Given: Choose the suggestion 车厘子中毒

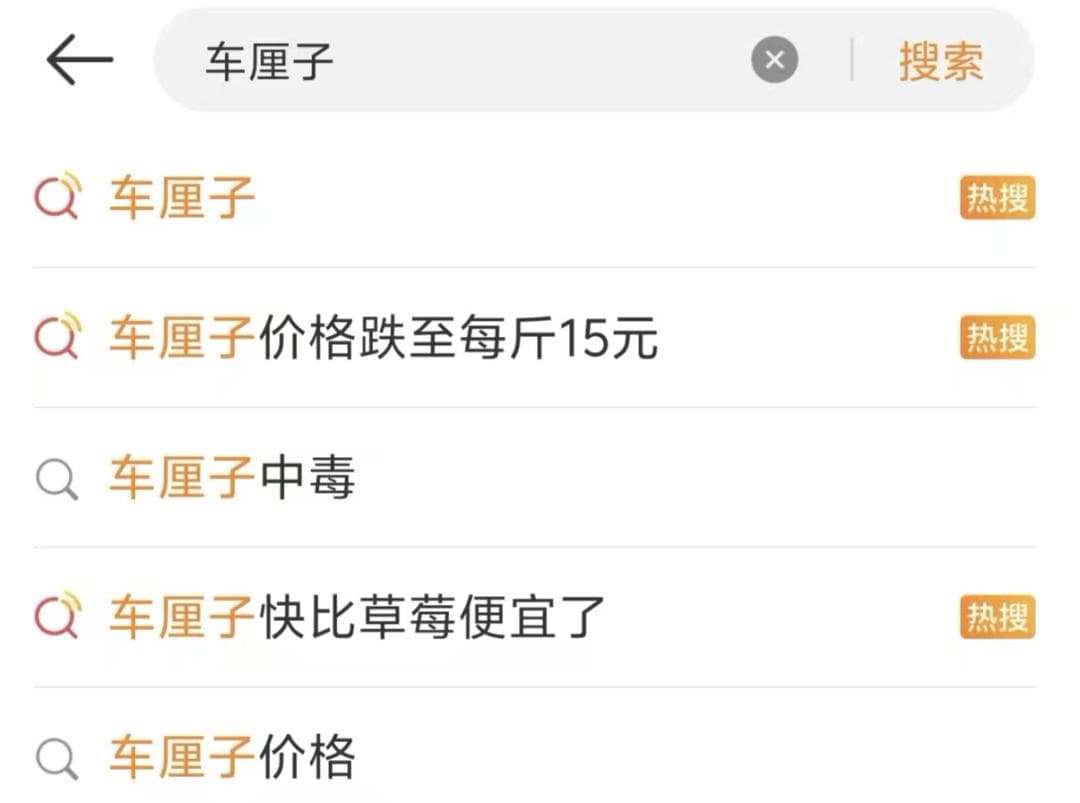Looking at the screenshot, I should point(232,478).
